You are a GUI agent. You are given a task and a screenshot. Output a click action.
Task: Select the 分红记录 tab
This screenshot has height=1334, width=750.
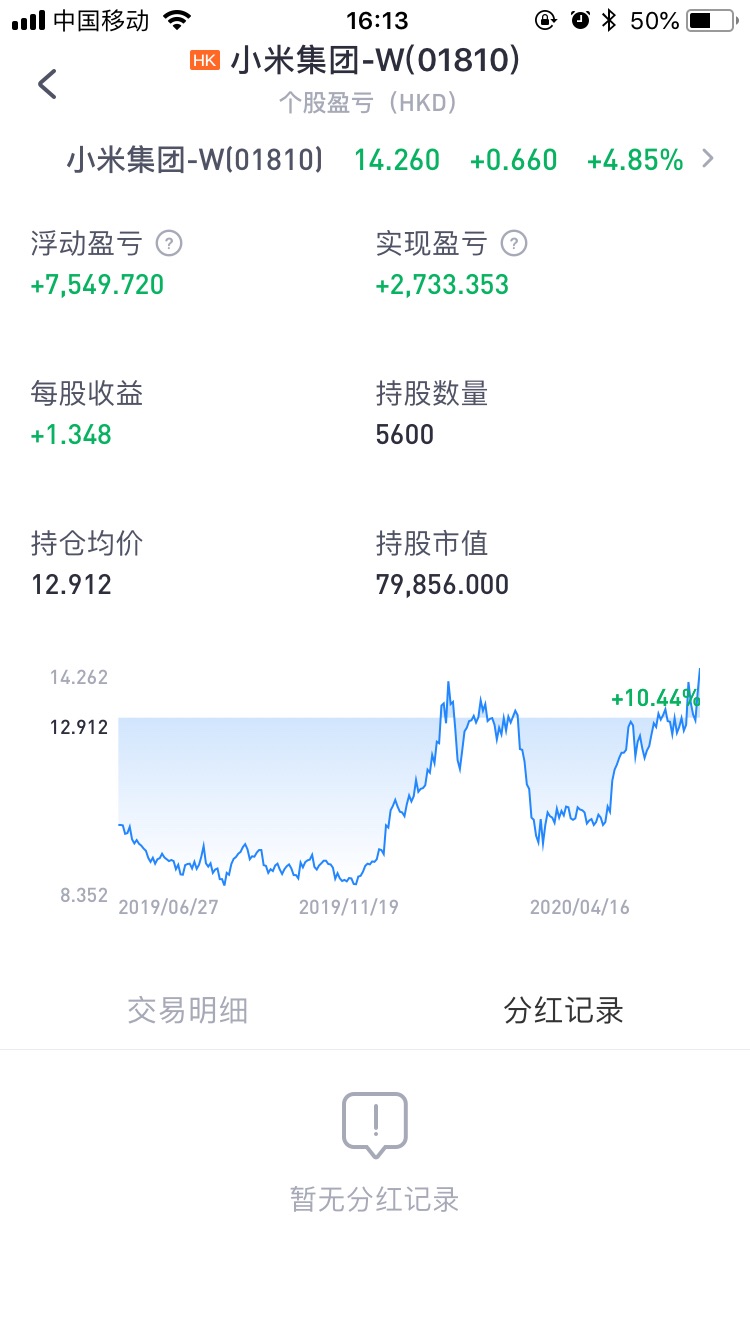563,1010
